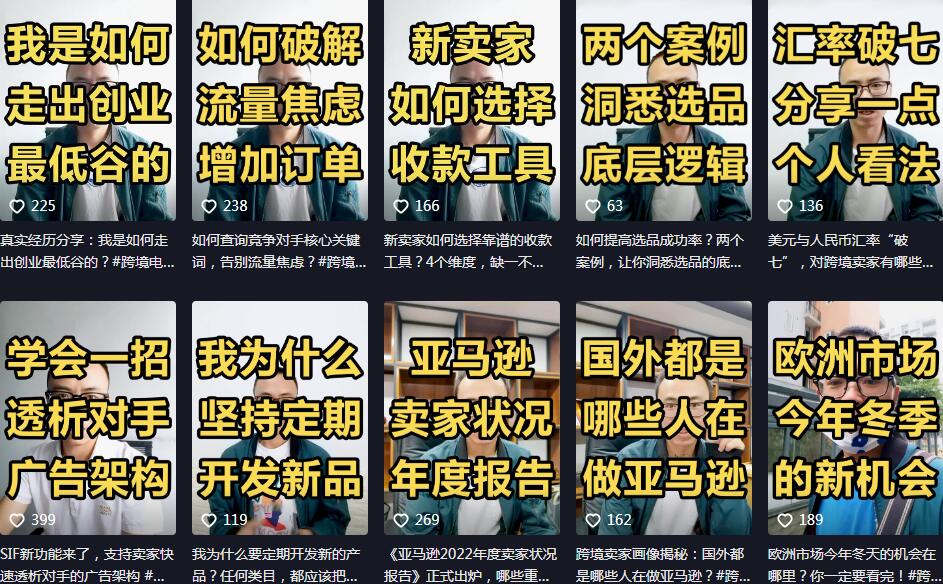This screenshot has height=584, width=943.
Task: Open video 亚马逊卖家状况年度报告
Action: pos(471,418)
